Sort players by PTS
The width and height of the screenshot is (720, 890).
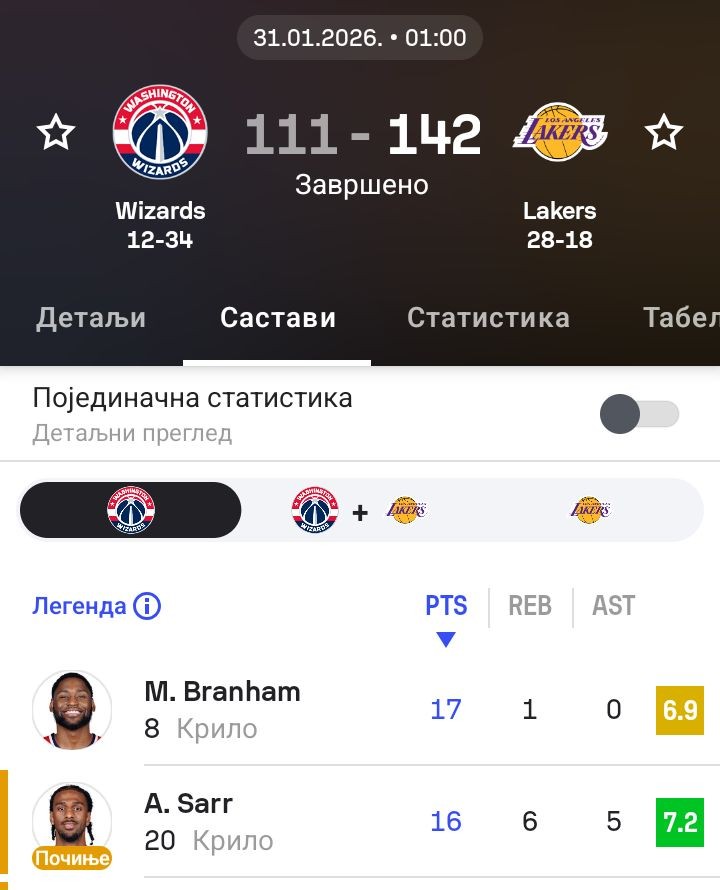click(446, 606)
